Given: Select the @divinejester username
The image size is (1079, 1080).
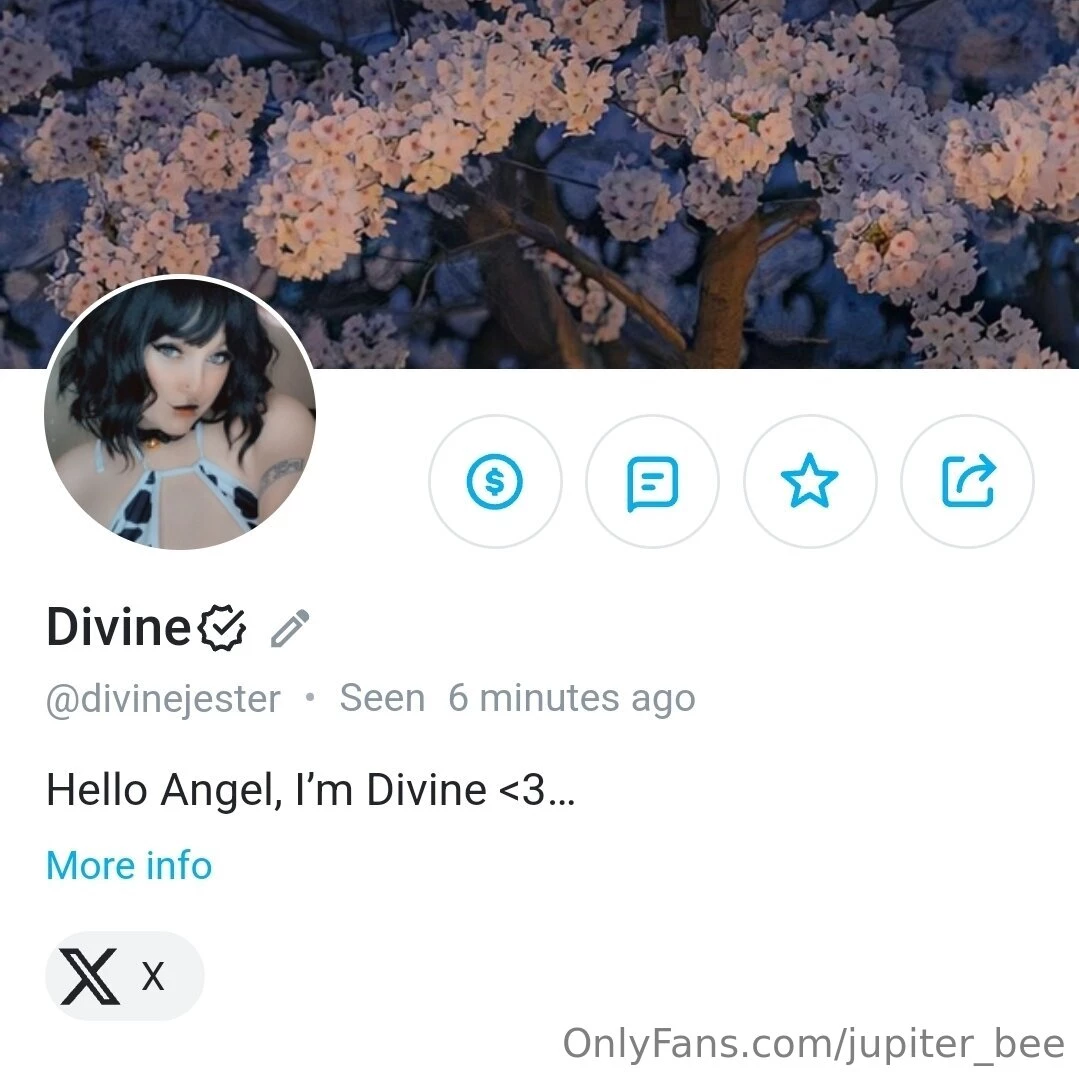Looking at the screenshot, I should [162, 698].
